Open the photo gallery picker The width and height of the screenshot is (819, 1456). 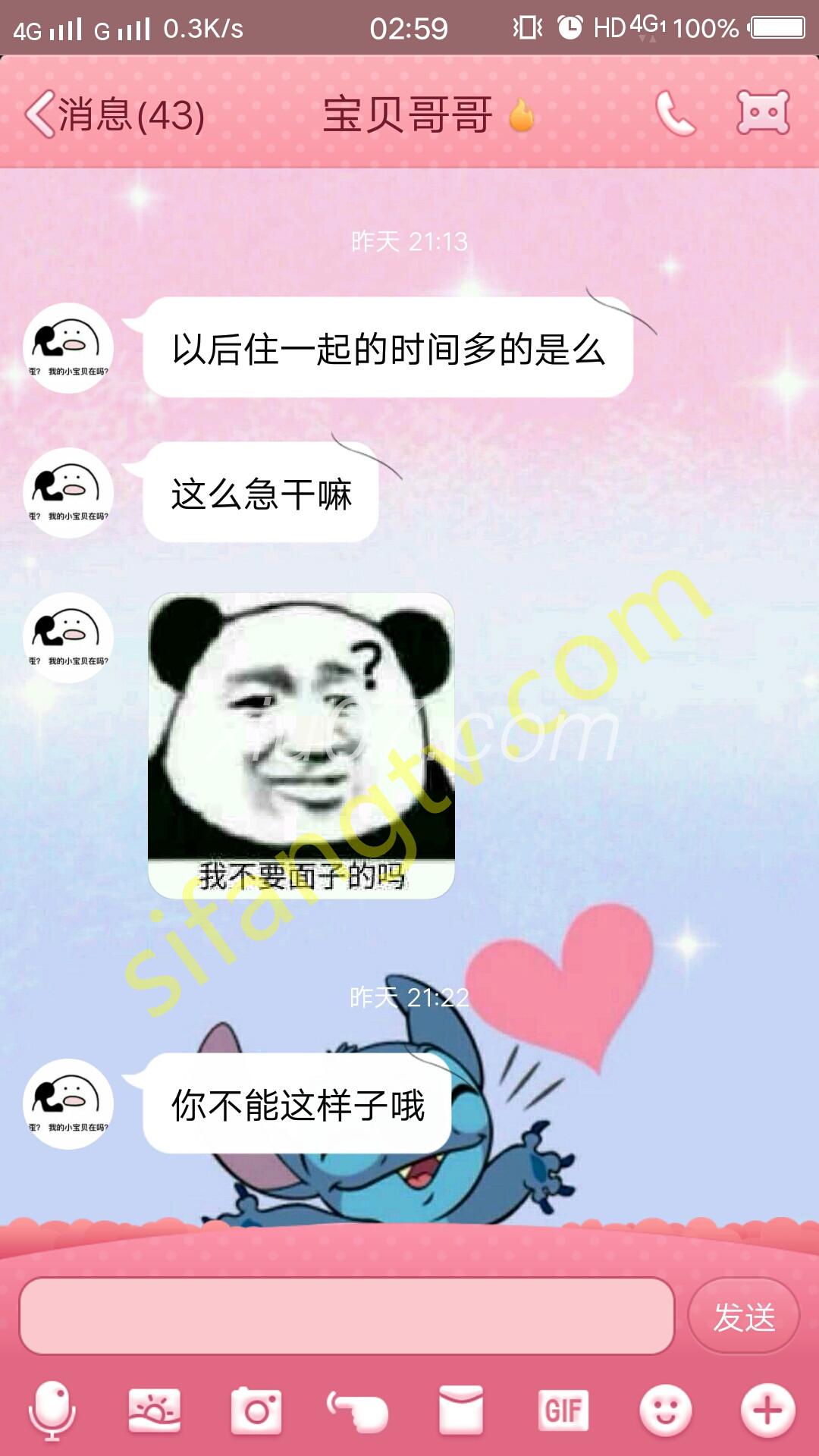(155, 1411)
